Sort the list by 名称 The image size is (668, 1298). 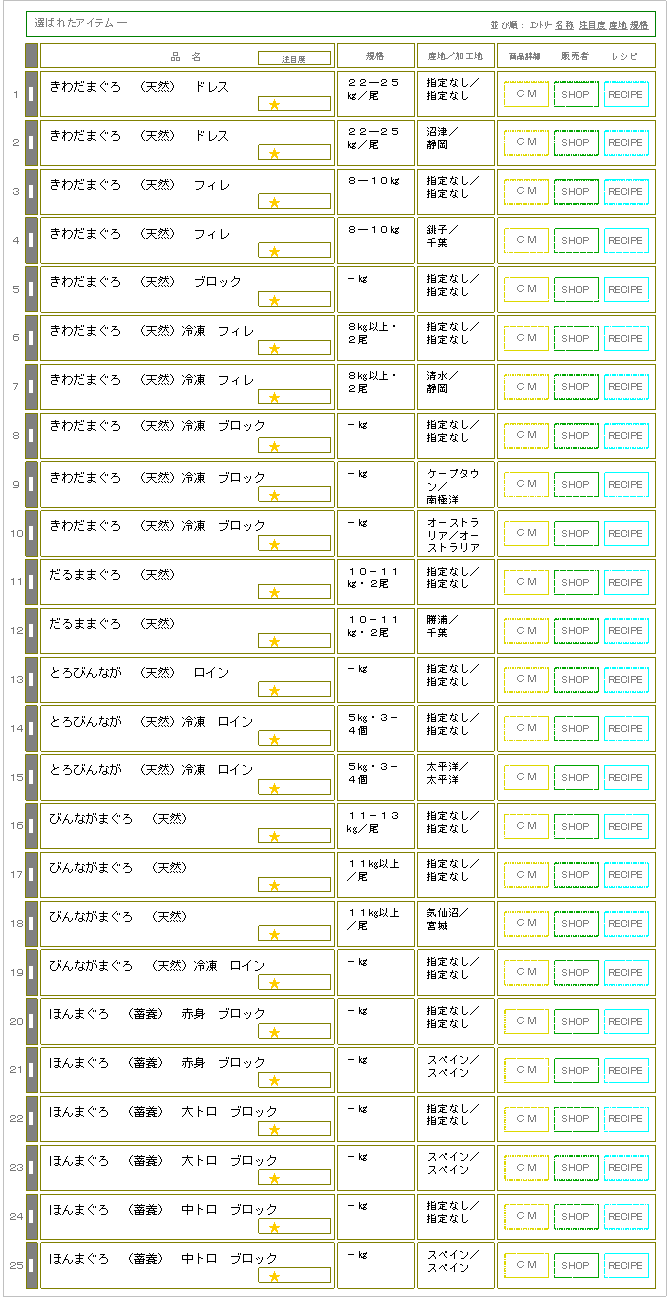(x=564, y=24)
